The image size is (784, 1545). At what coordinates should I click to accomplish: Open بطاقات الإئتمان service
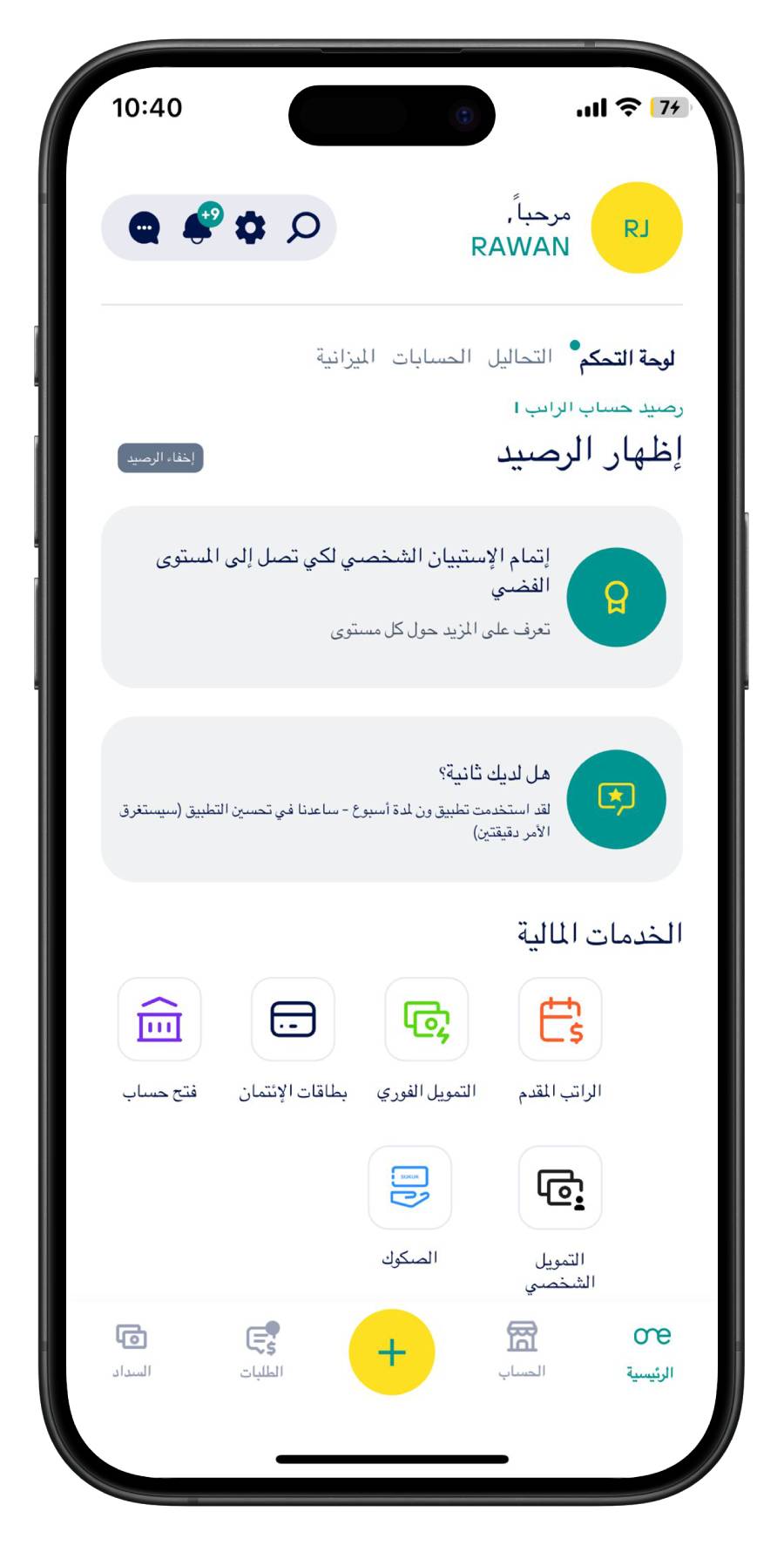coord(293,1020)
